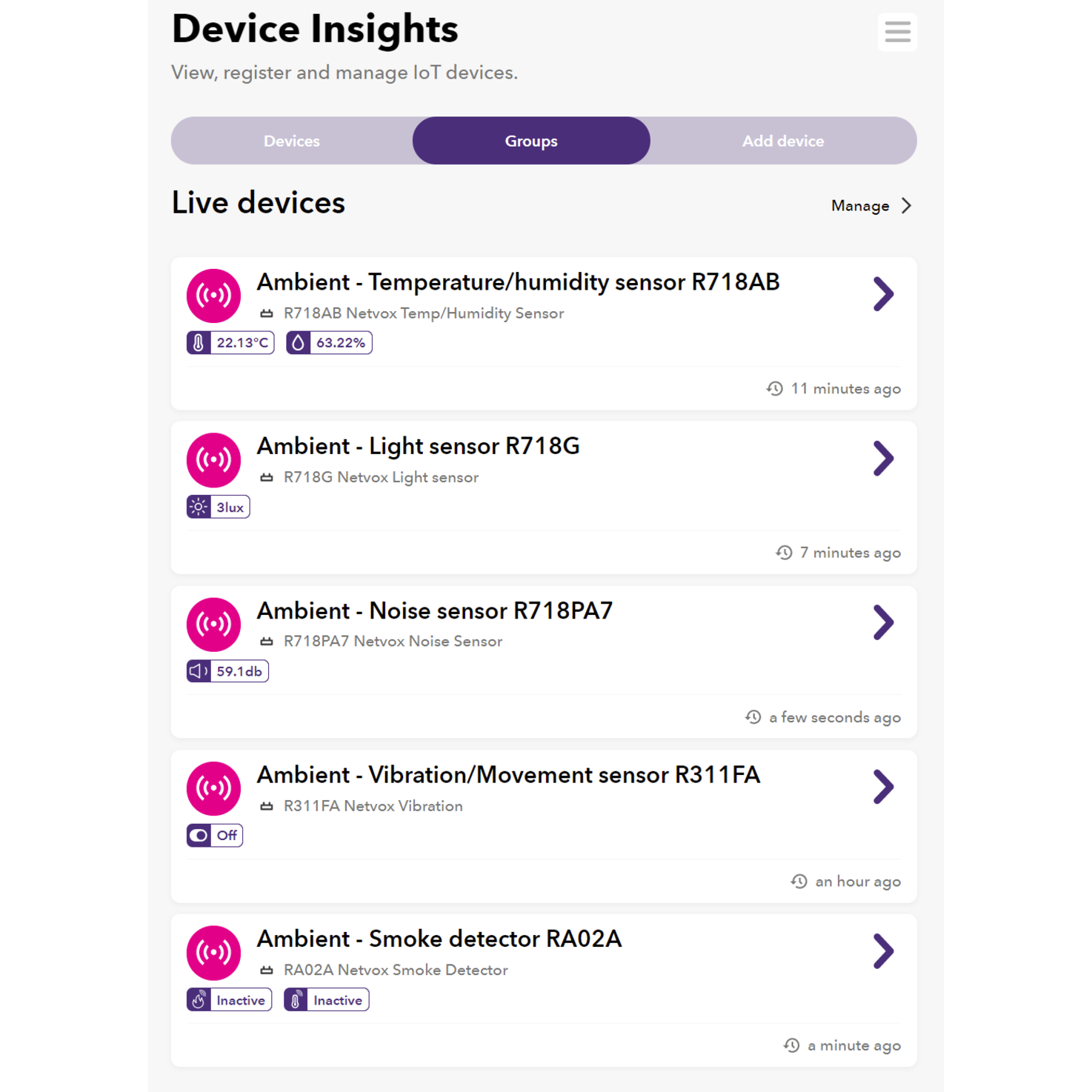Open Manage for live devices
This screenshot has height=1092, width=1092.
(x=870, y=206)
